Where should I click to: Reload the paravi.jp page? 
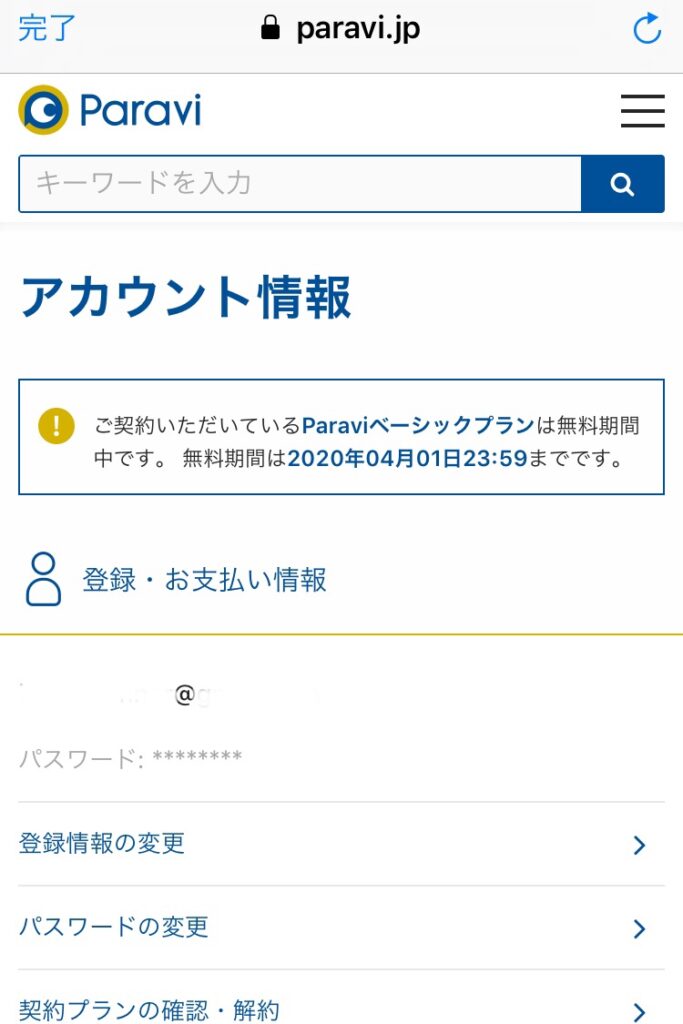647,29
